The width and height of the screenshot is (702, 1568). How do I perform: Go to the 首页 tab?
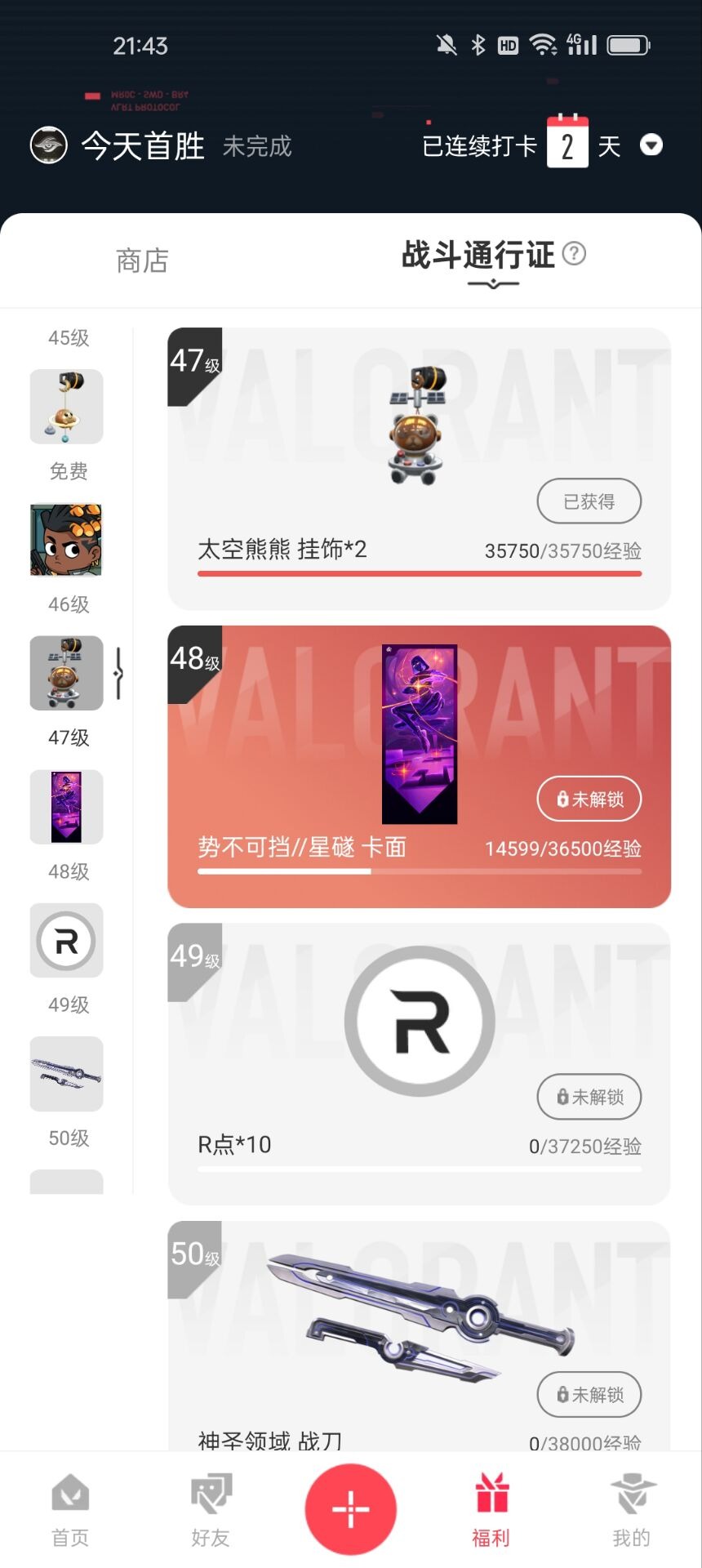click(70, 1511)
